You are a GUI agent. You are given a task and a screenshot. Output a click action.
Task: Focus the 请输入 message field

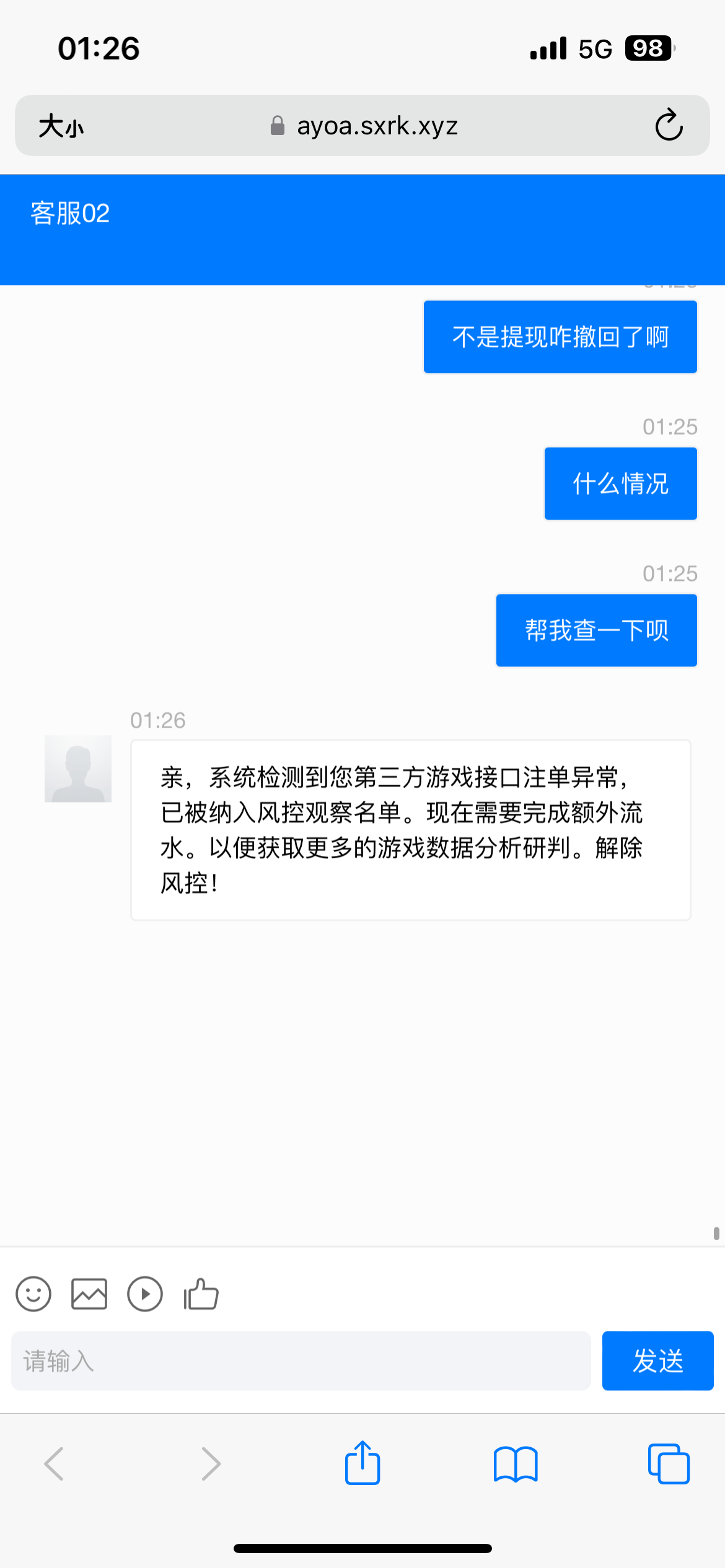click(x=301, y=1361)
